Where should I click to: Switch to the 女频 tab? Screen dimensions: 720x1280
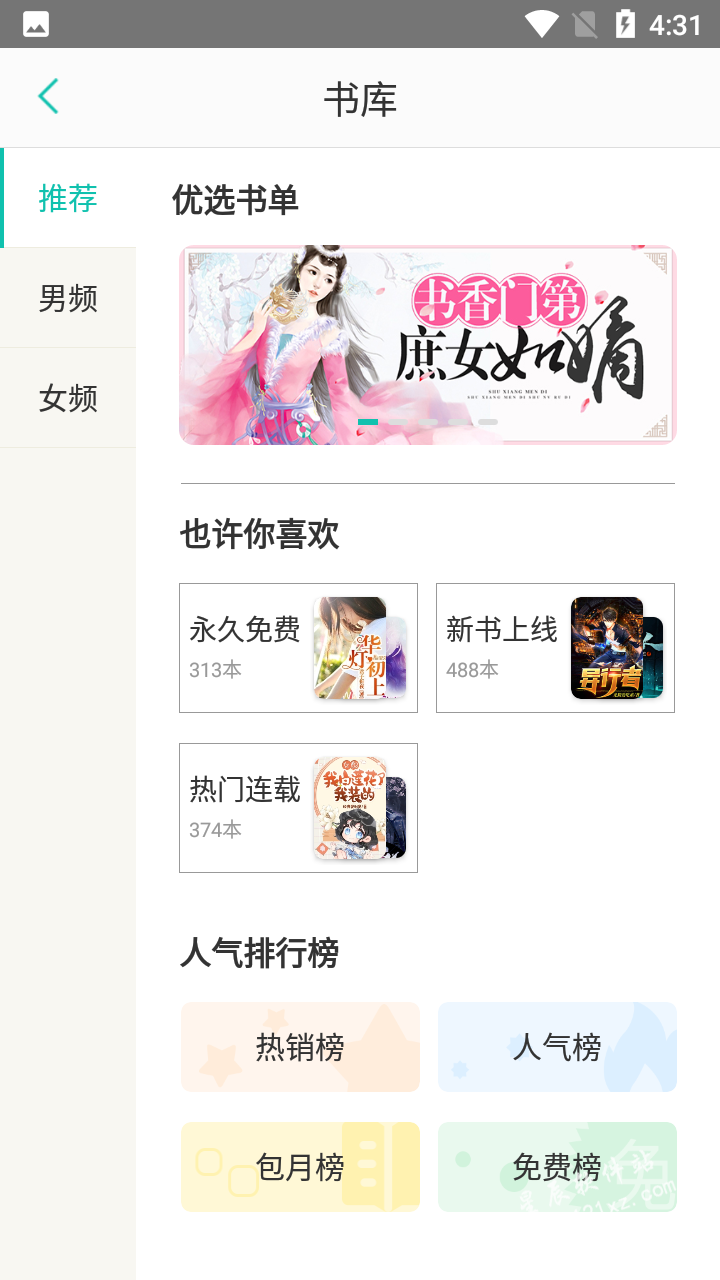(x=68, y=398)
